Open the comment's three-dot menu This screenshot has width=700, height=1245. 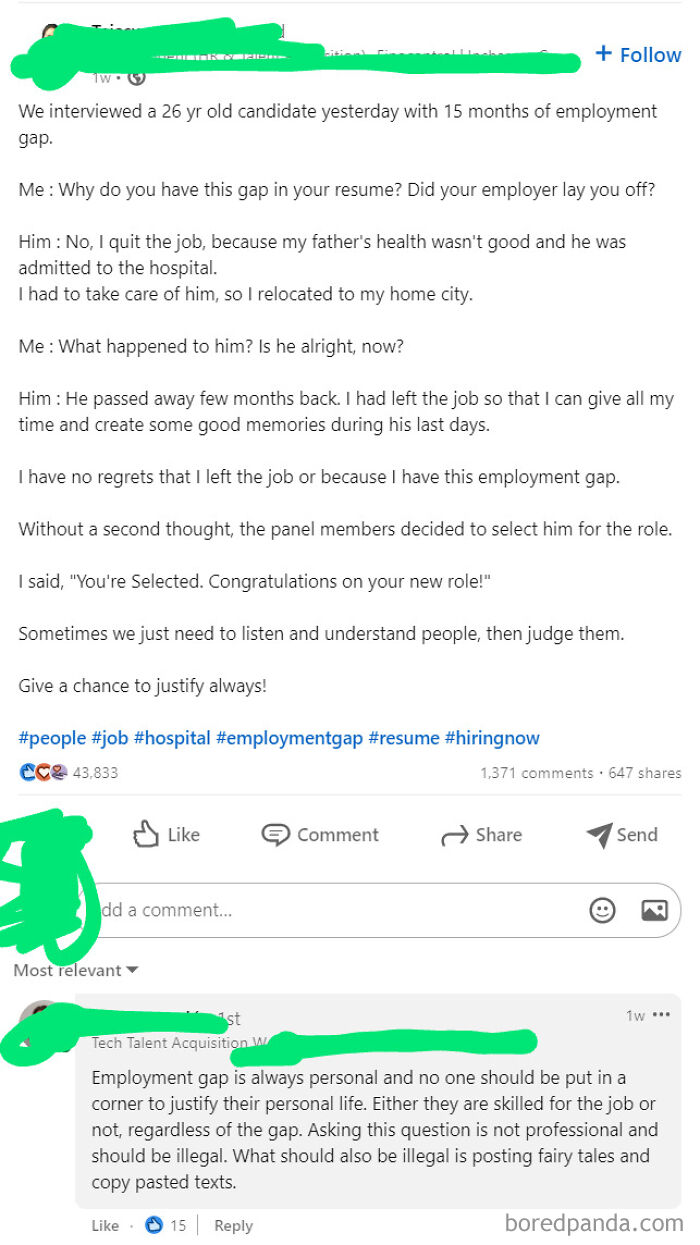(x=661, y=1015)
